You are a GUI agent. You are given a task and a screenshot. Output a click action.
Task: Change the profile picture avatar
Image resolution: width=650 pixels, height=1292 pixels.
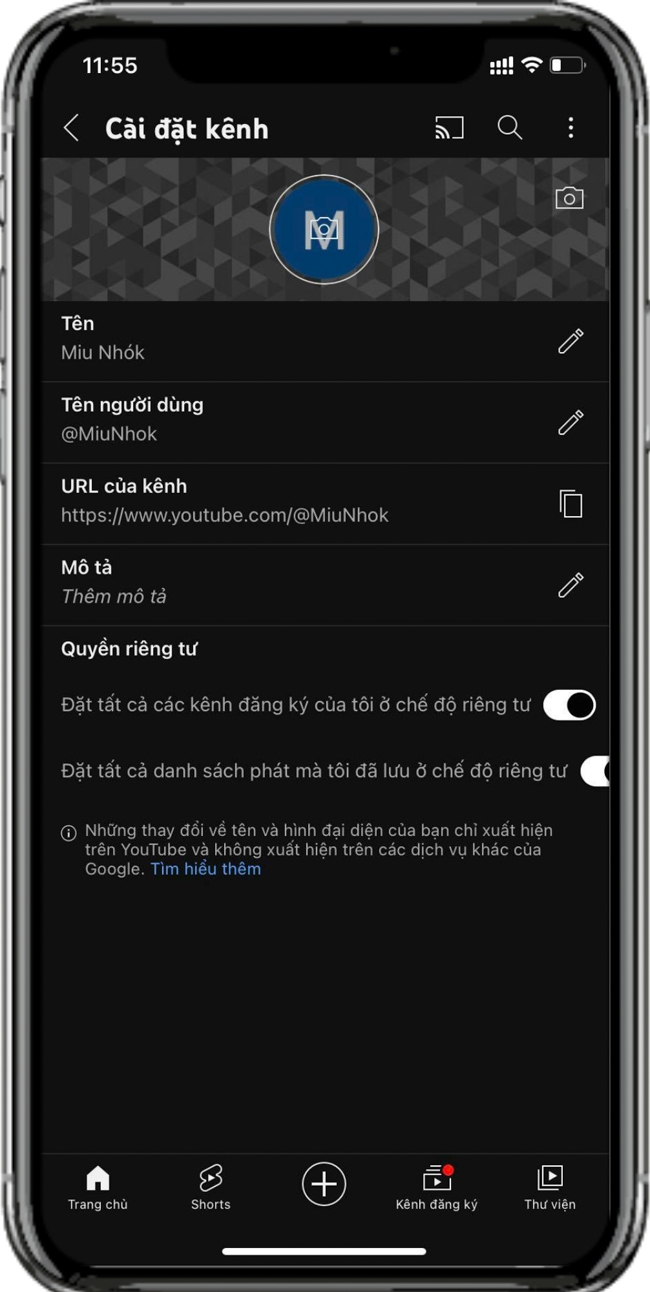[x=324, y=230]
